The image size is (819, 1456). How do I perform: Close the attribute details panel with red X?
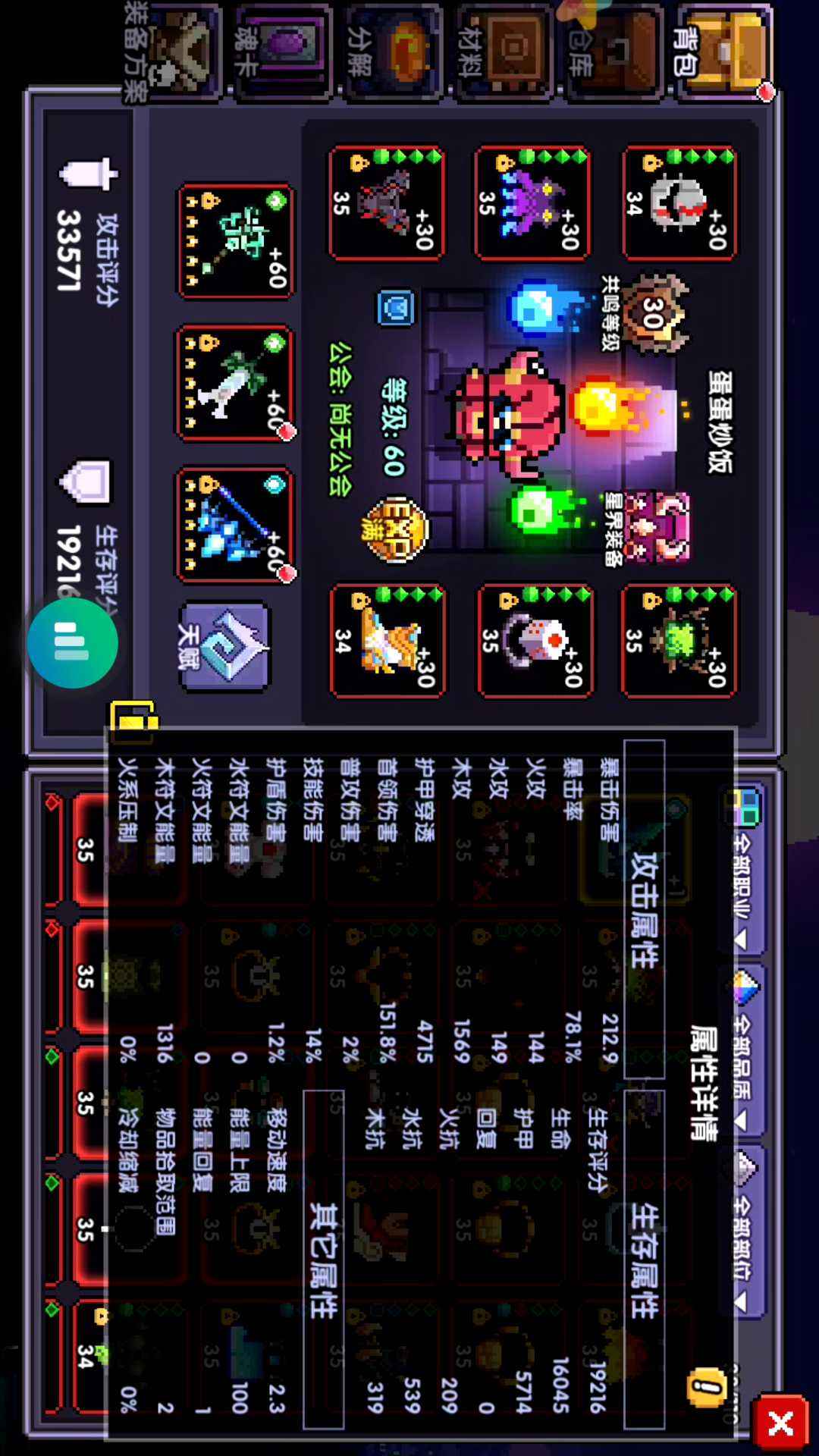[x=780, y=1424]
